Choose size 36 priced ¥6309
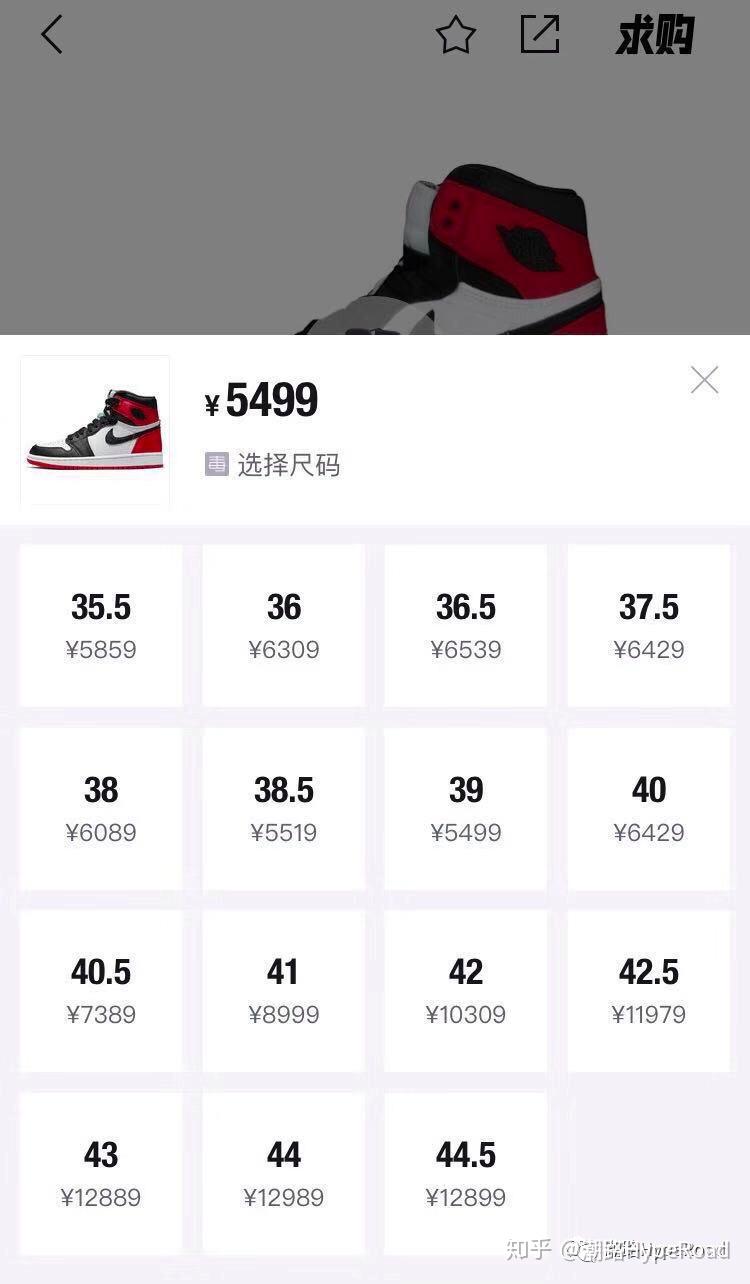The image size is (750, 1284). pyautogui.click(x=284, y=625)
